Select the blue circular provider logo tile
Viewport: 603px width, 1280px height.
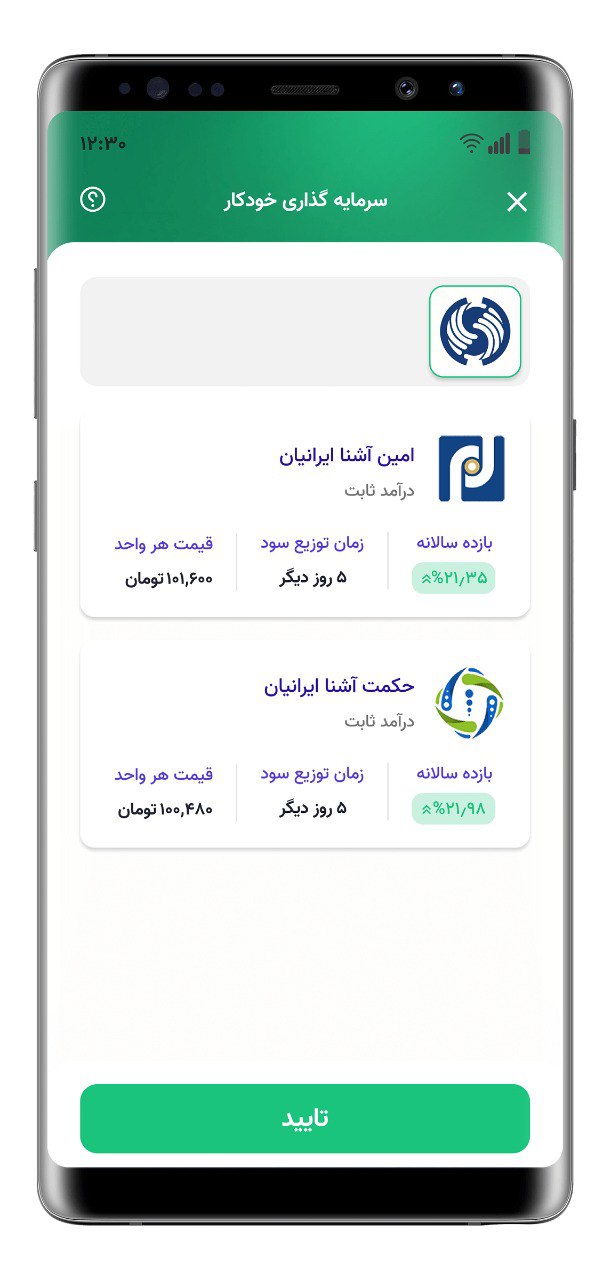pyautogui.click(x=475, y=332)
